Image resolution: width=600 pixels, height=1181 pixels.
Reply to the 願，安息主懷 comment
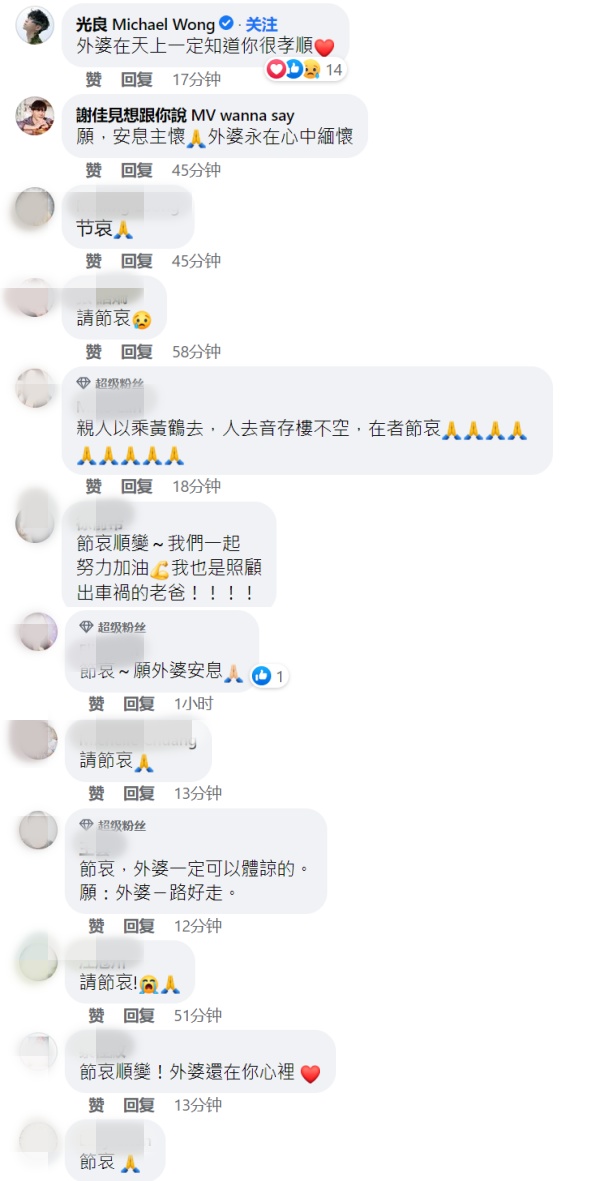[x=137, y=170]
